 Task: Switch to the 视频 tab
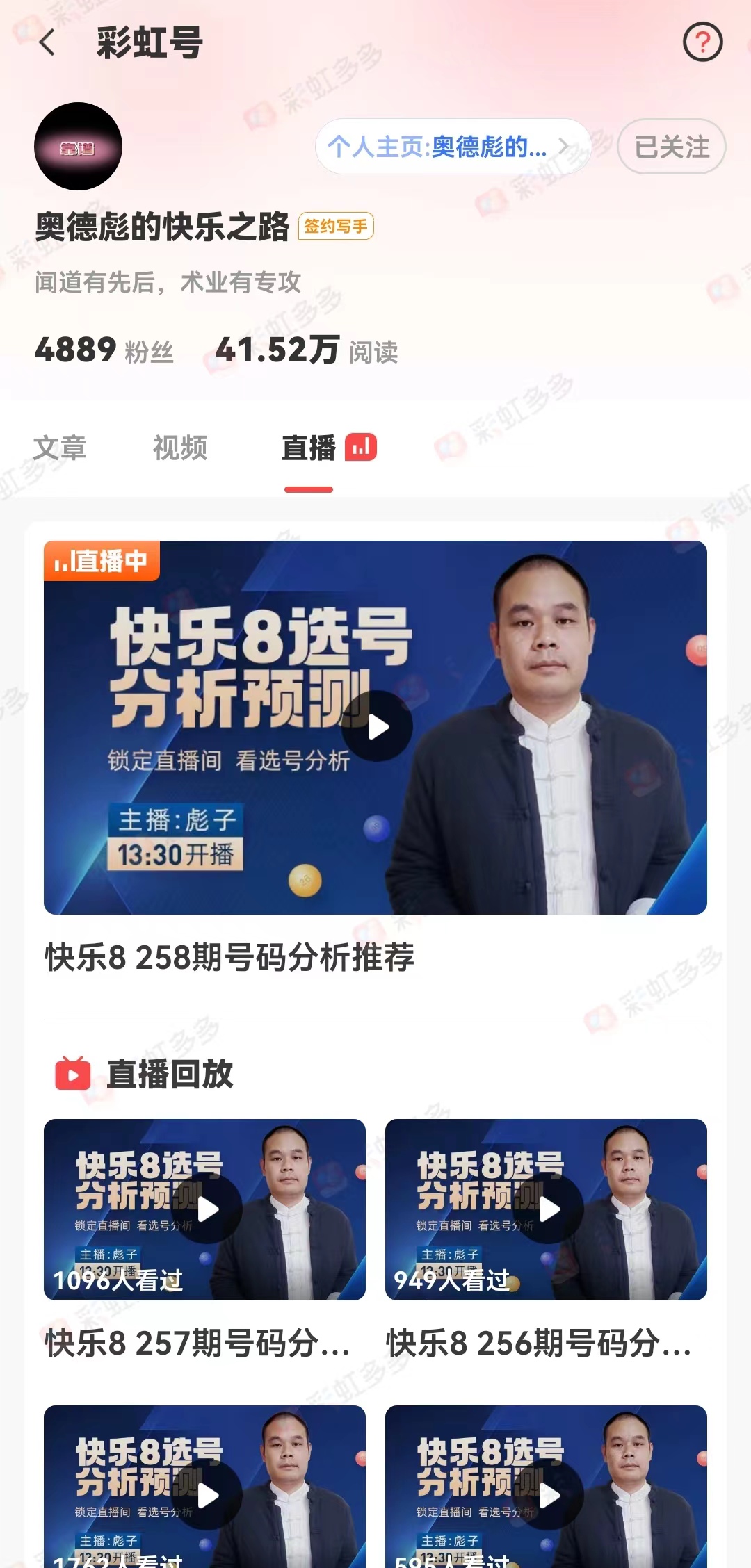pyautogui.click(x=179, y=448)
